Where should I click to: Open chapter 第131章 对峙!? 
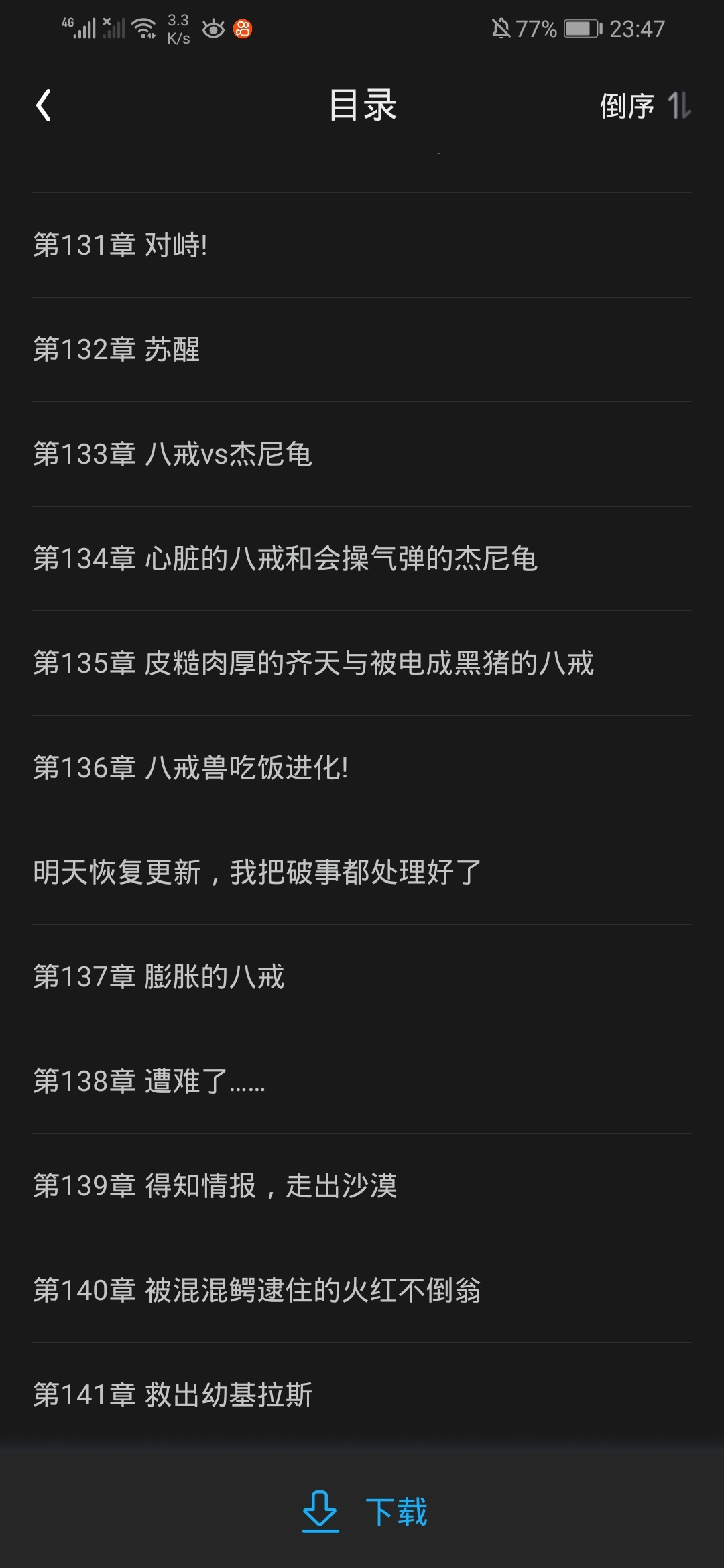coord(362,245)
